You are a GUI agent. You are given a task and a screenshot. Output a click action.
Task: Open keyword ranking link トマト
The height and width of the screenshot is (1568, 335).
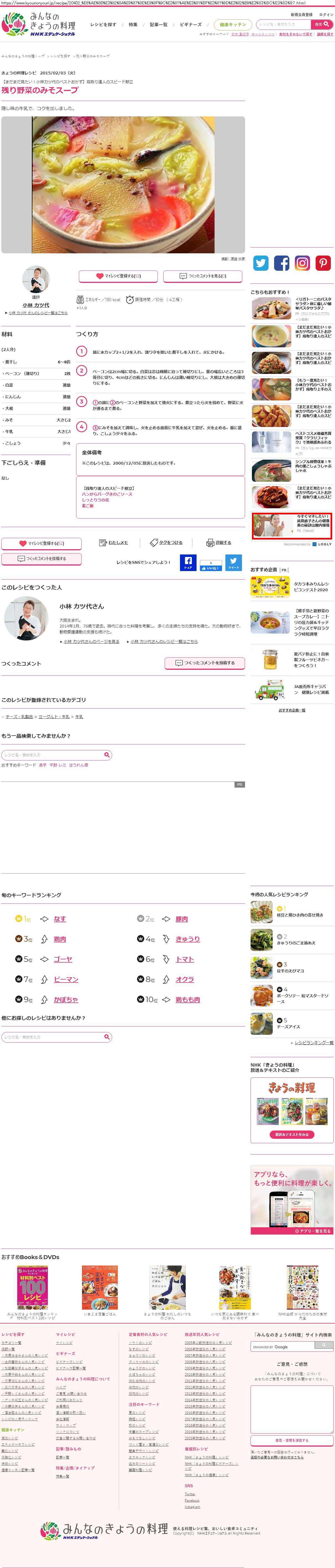click(x=185, y=959)
